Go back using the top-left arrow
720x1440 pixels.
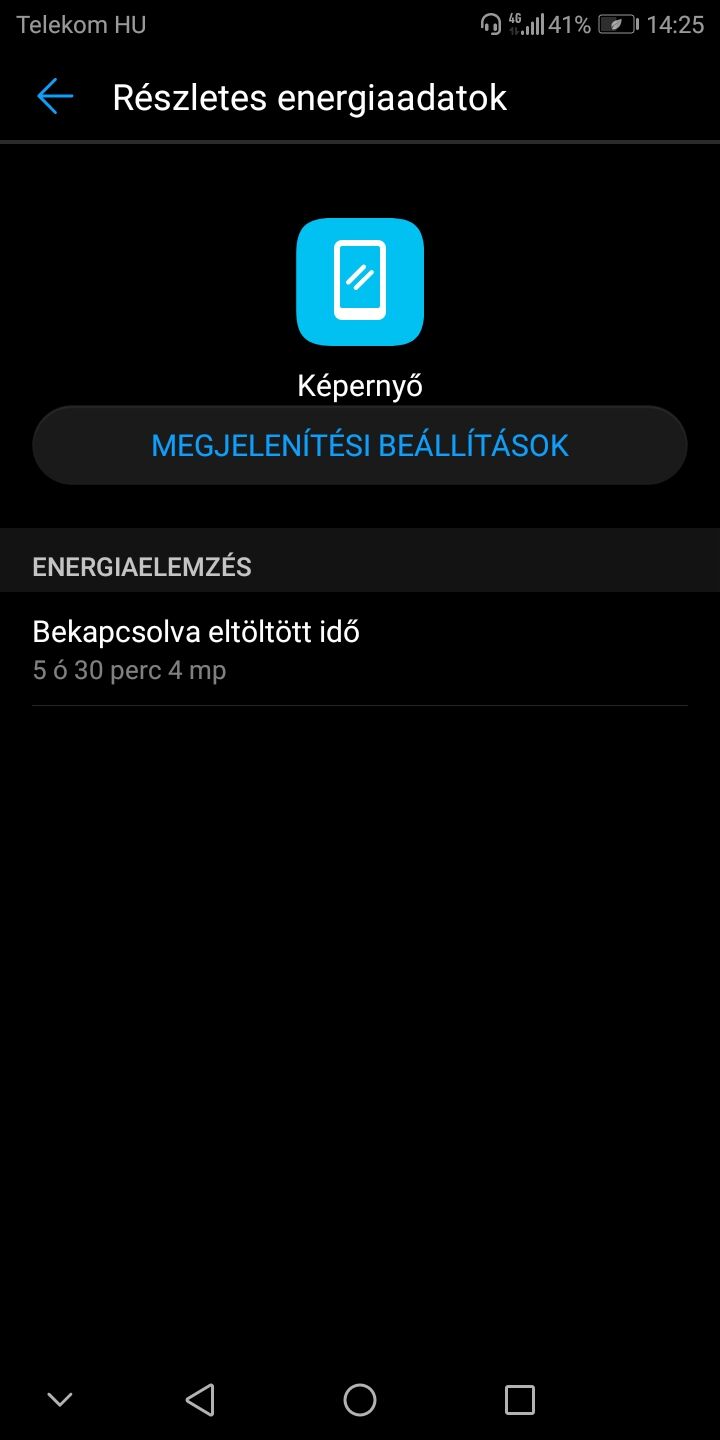pos(55,97)
